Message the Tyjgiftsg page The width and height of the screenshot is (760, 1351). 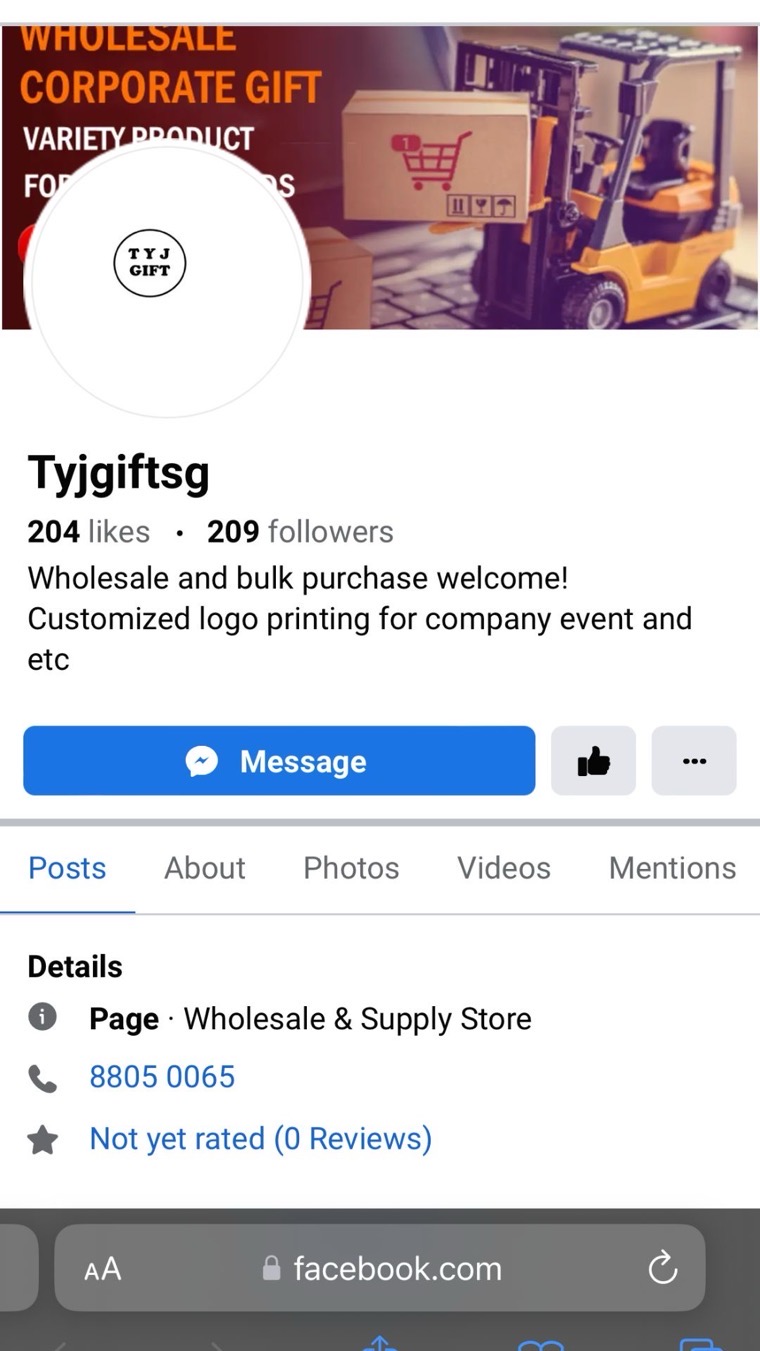278,761
